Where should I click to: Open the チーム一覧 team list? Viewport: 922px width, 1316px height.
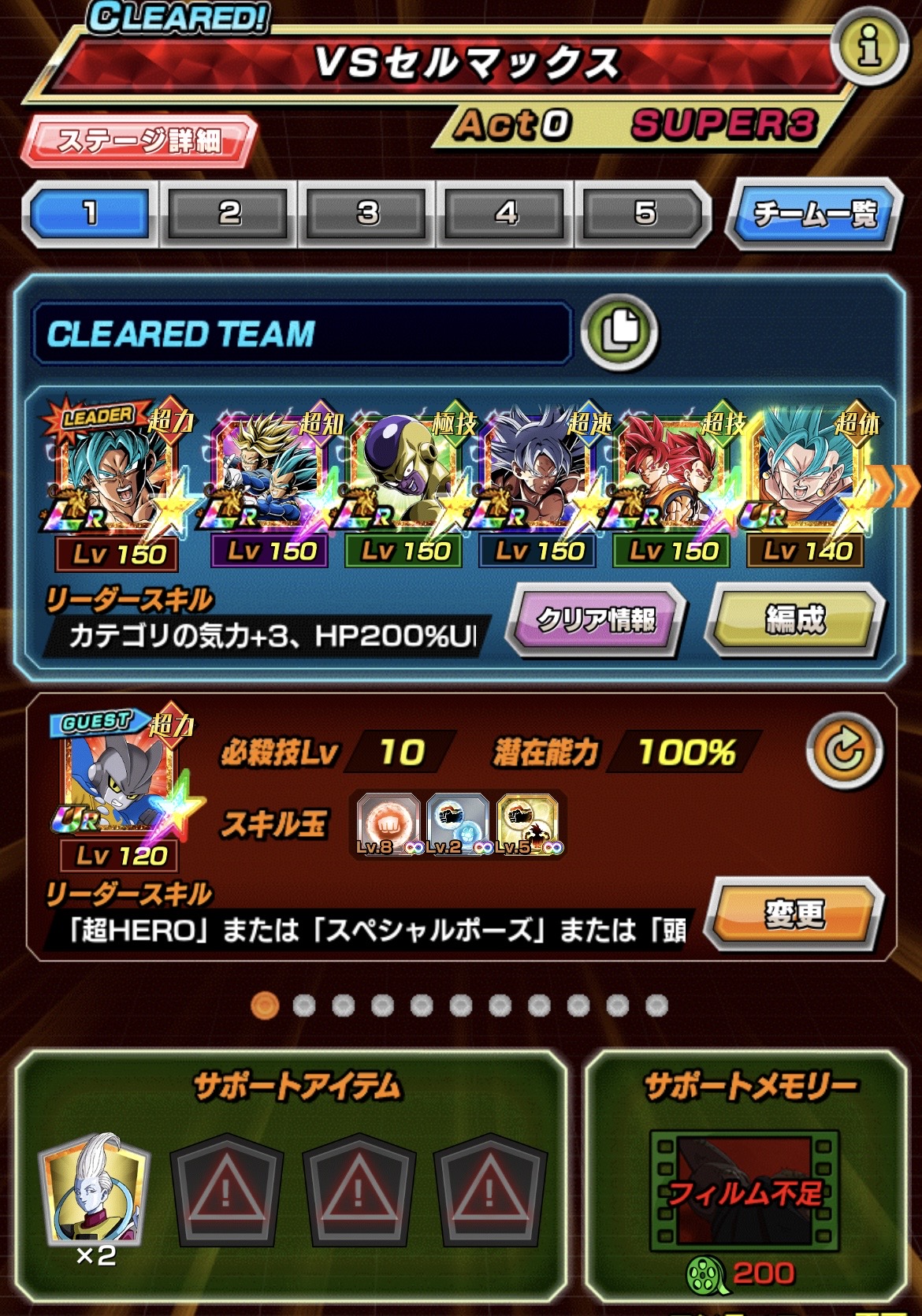tap(814, 214)
